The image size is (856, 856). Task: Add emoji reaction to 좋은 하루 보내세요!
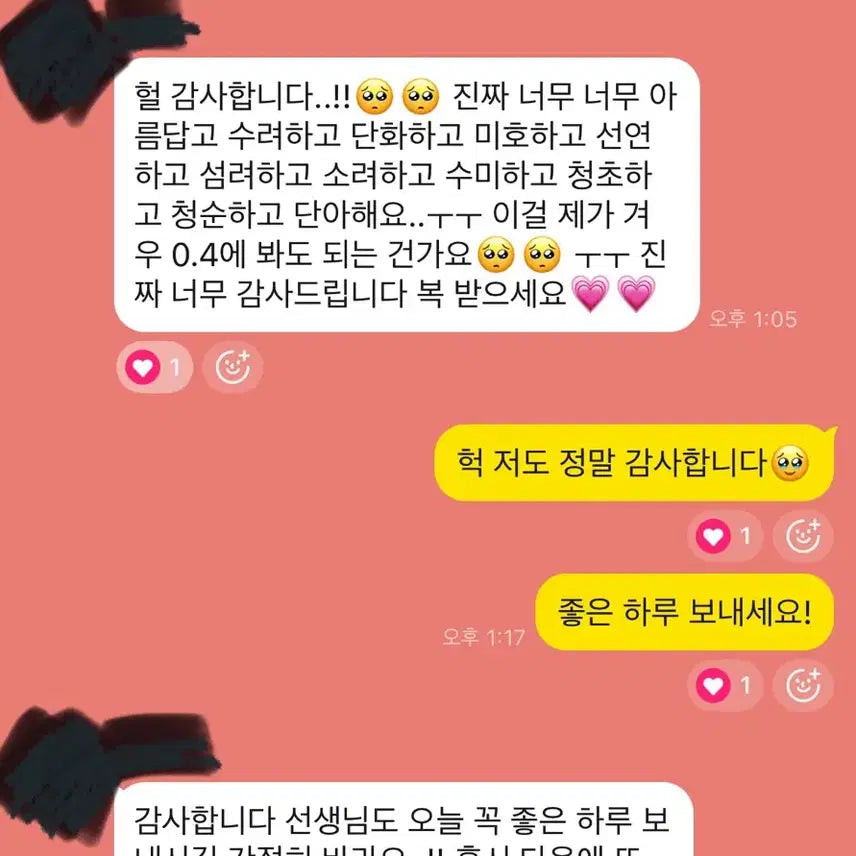pyautogui.click(x=803, y=685)
